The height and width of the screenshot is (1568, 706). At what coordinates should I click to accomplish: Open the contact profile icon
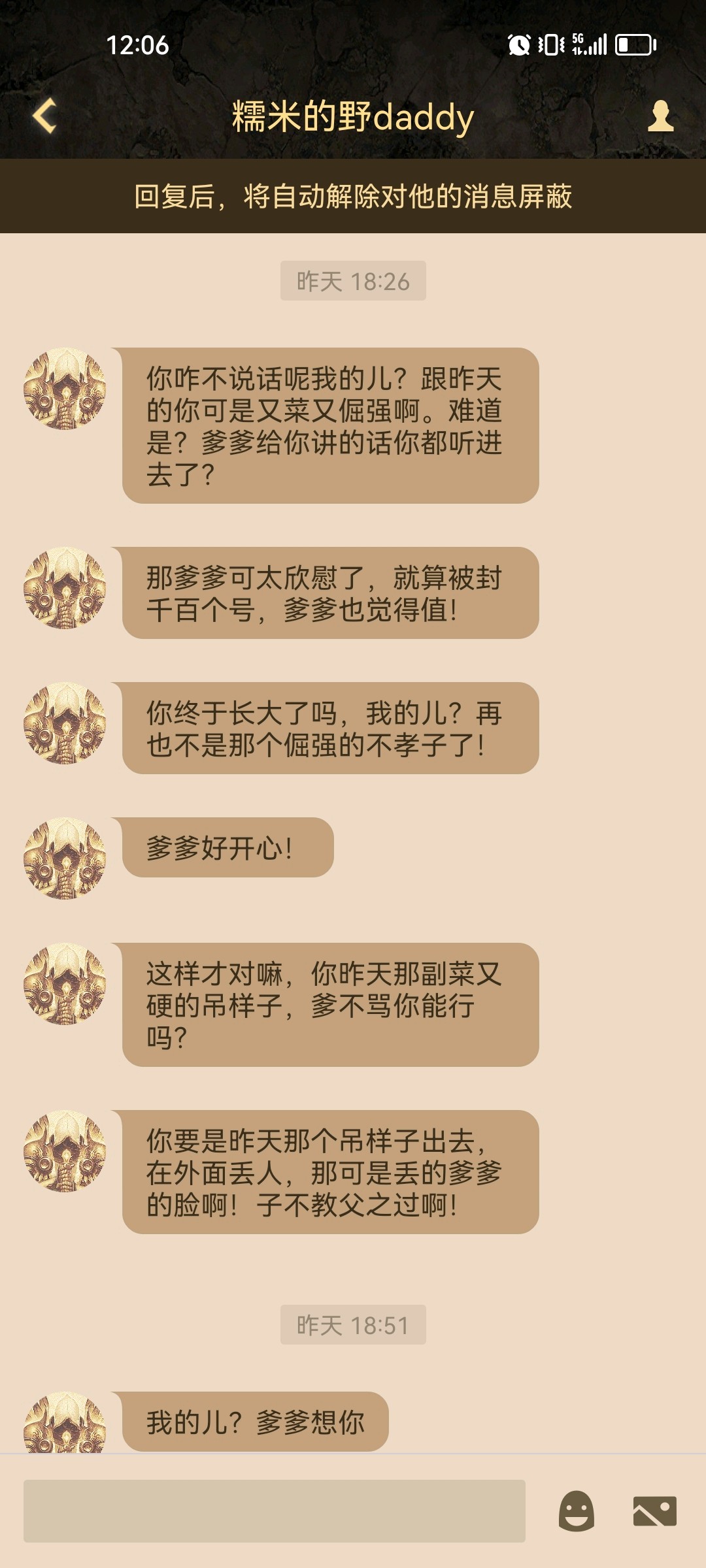(660, 116)
